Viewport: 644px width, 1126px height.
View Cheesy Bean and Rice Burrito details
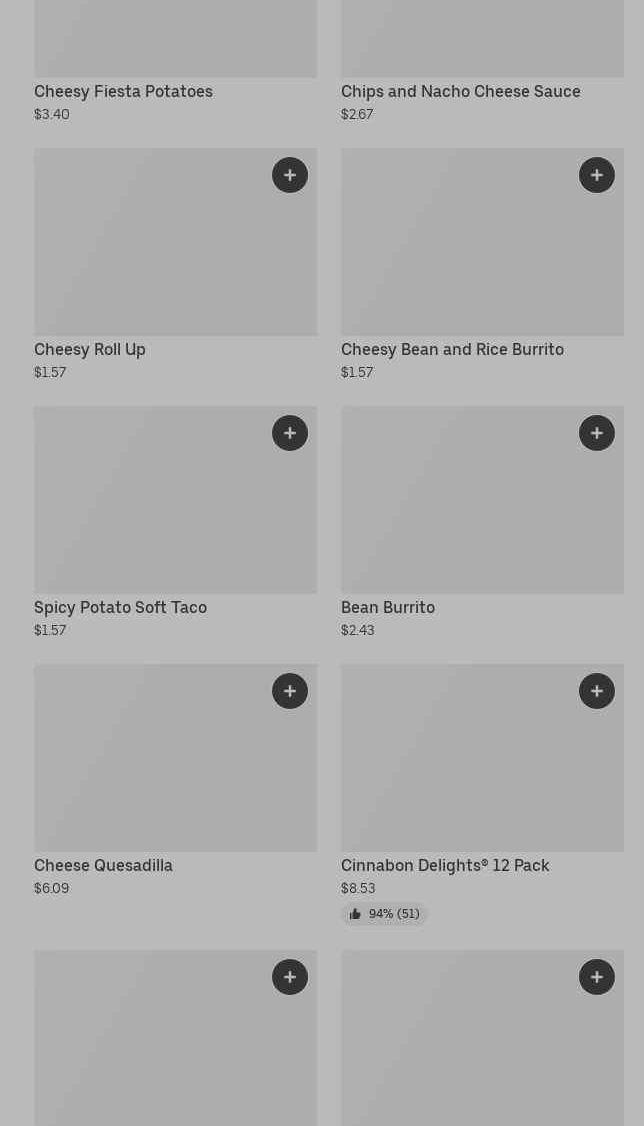(452, 349)
